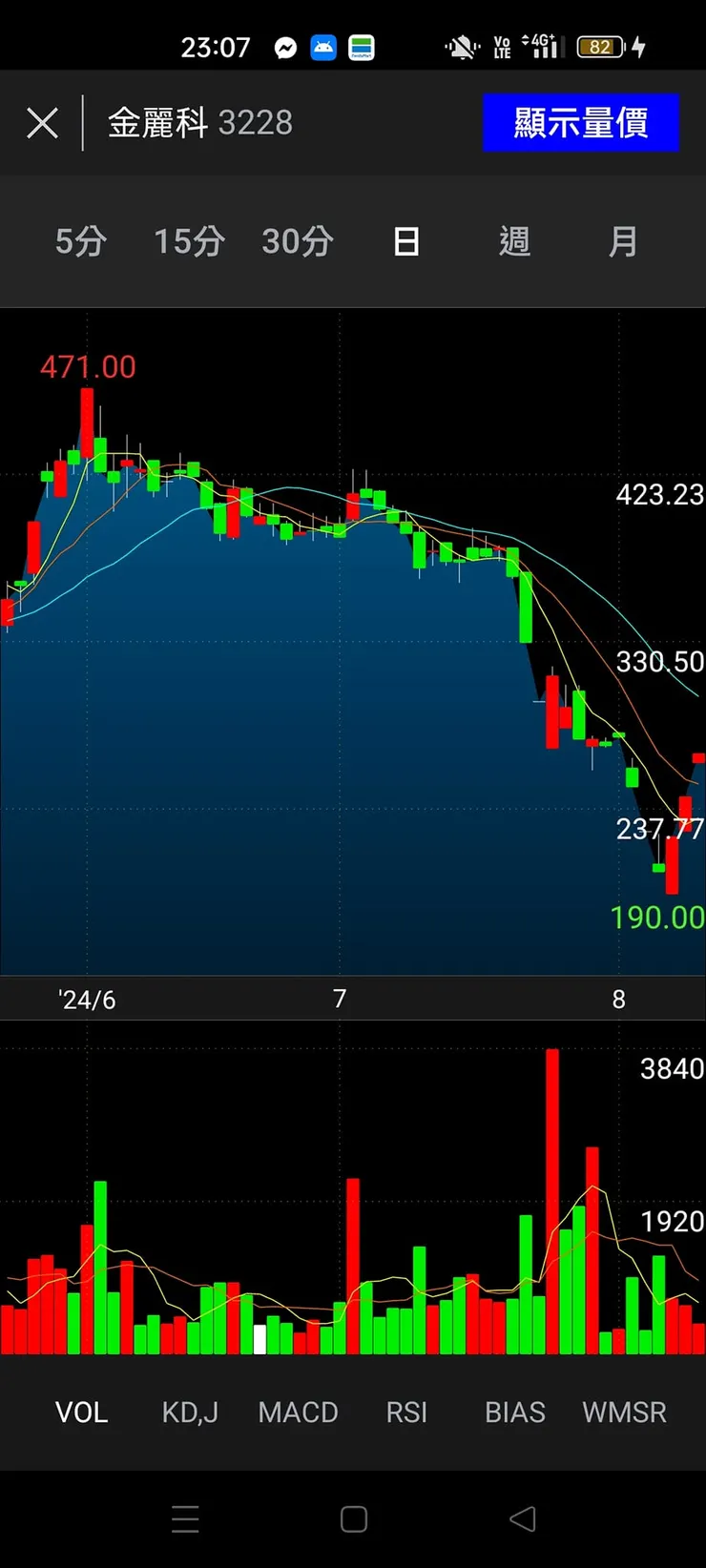Viewport: 706px width, 1568px height.
Task: Select the VOL indicator tab
Action: [x=82, y=1412]
